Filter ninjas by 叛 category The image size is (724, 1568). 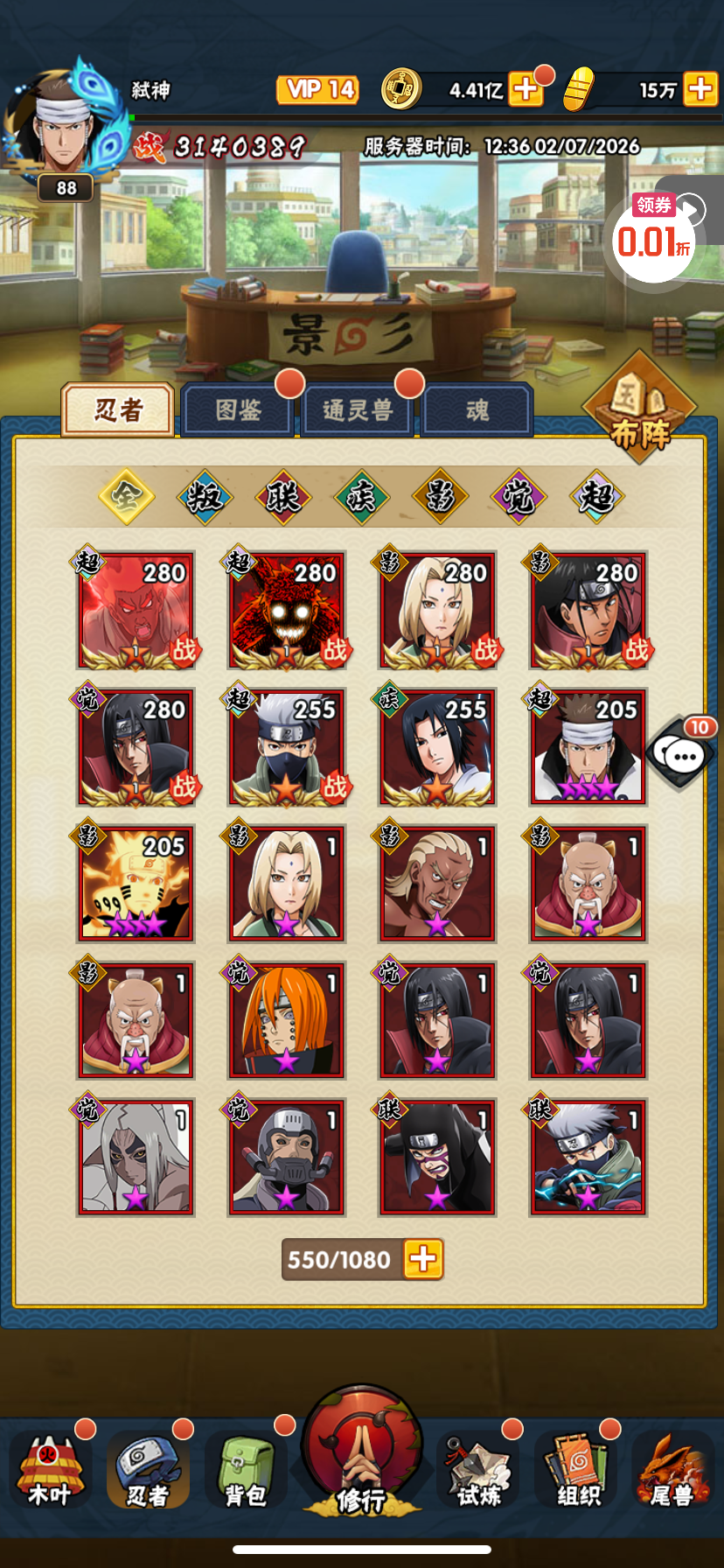(x=205, y=497)
